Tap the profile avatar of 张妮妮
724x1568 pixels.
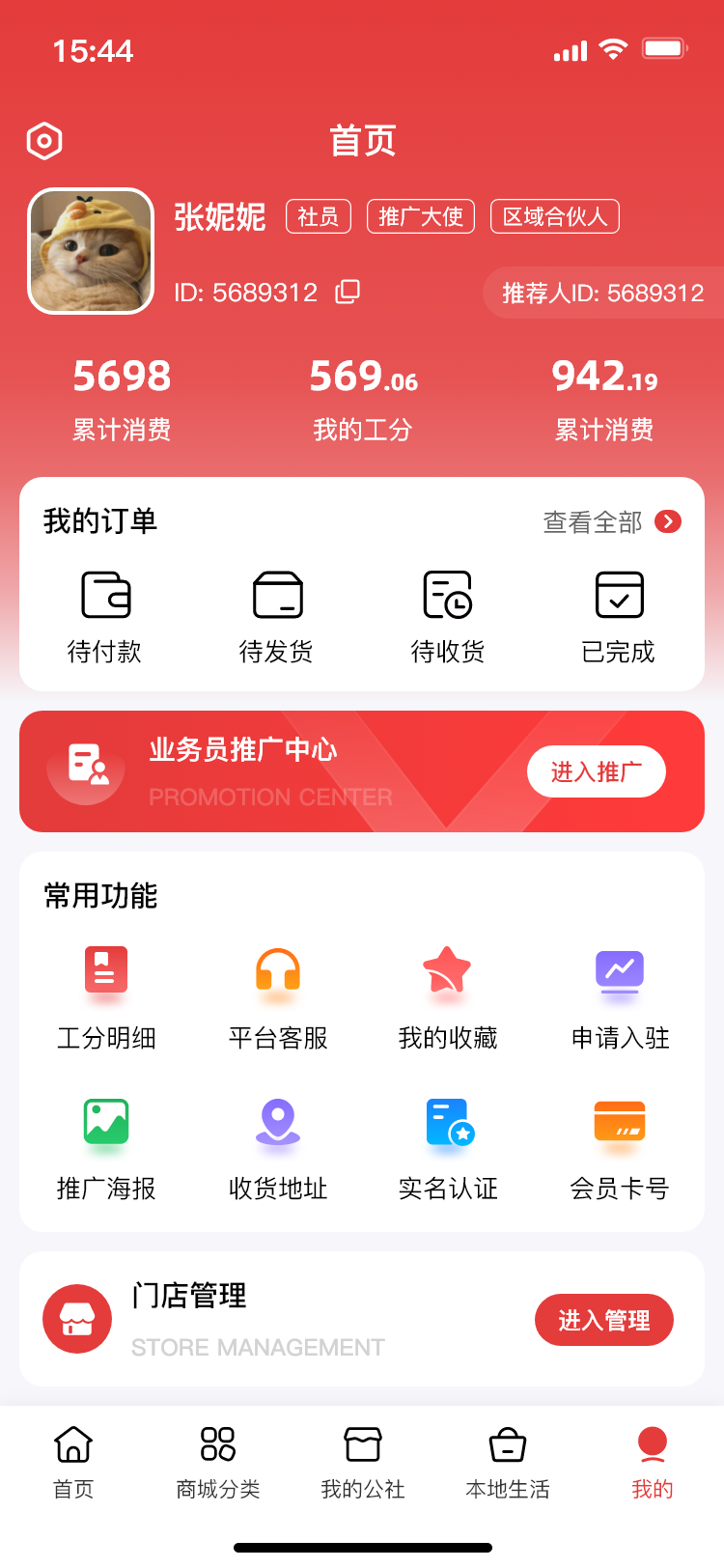[90, 251]
